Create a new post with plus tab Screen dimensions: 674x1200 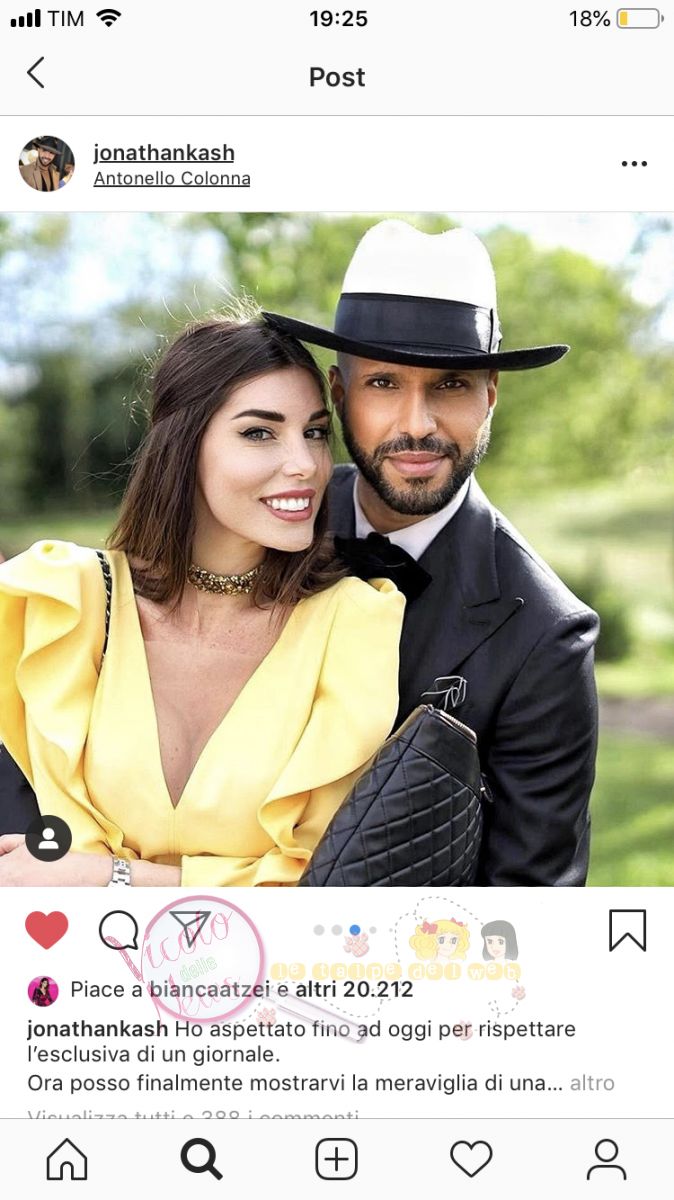[336, 1160]
